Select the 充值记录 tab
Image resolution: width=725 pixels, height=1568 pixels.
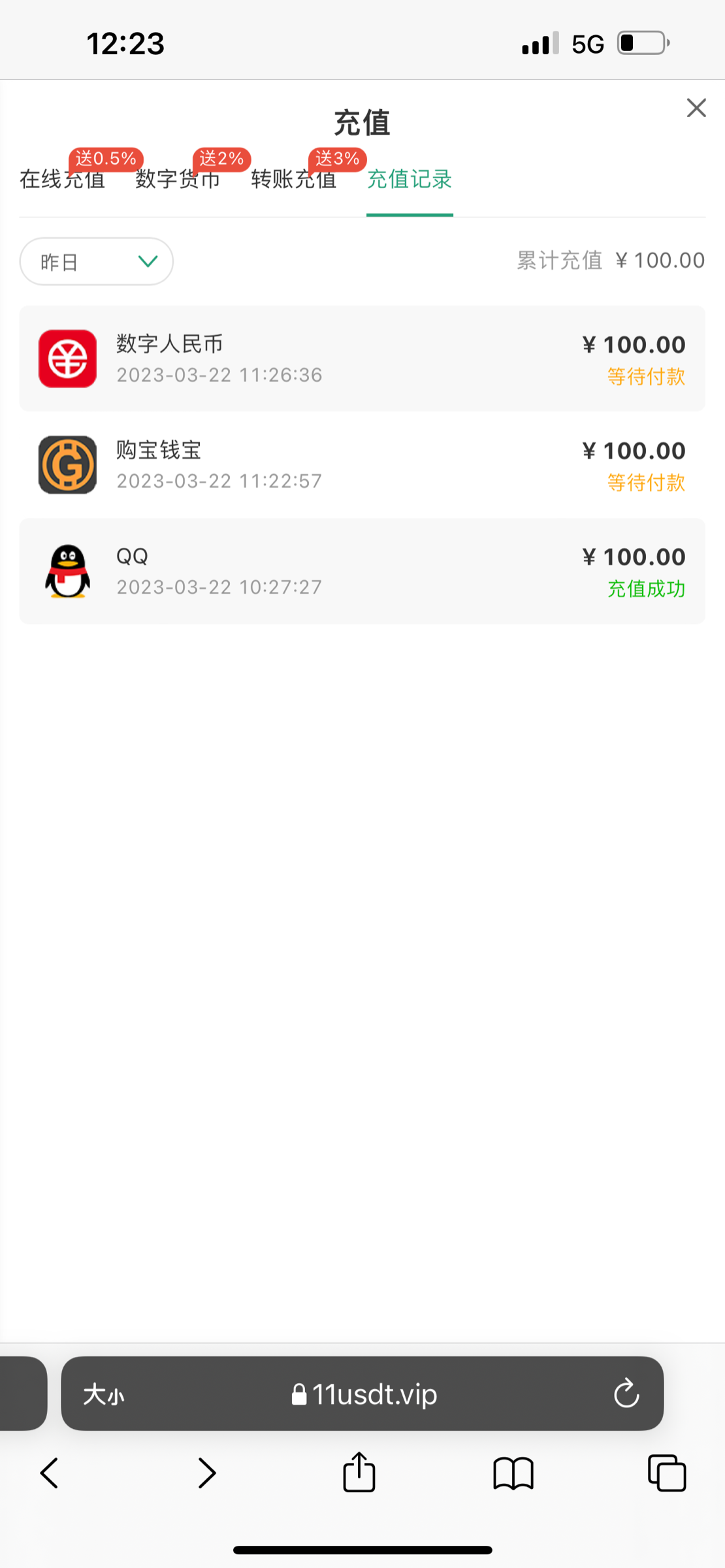[410, 179]
